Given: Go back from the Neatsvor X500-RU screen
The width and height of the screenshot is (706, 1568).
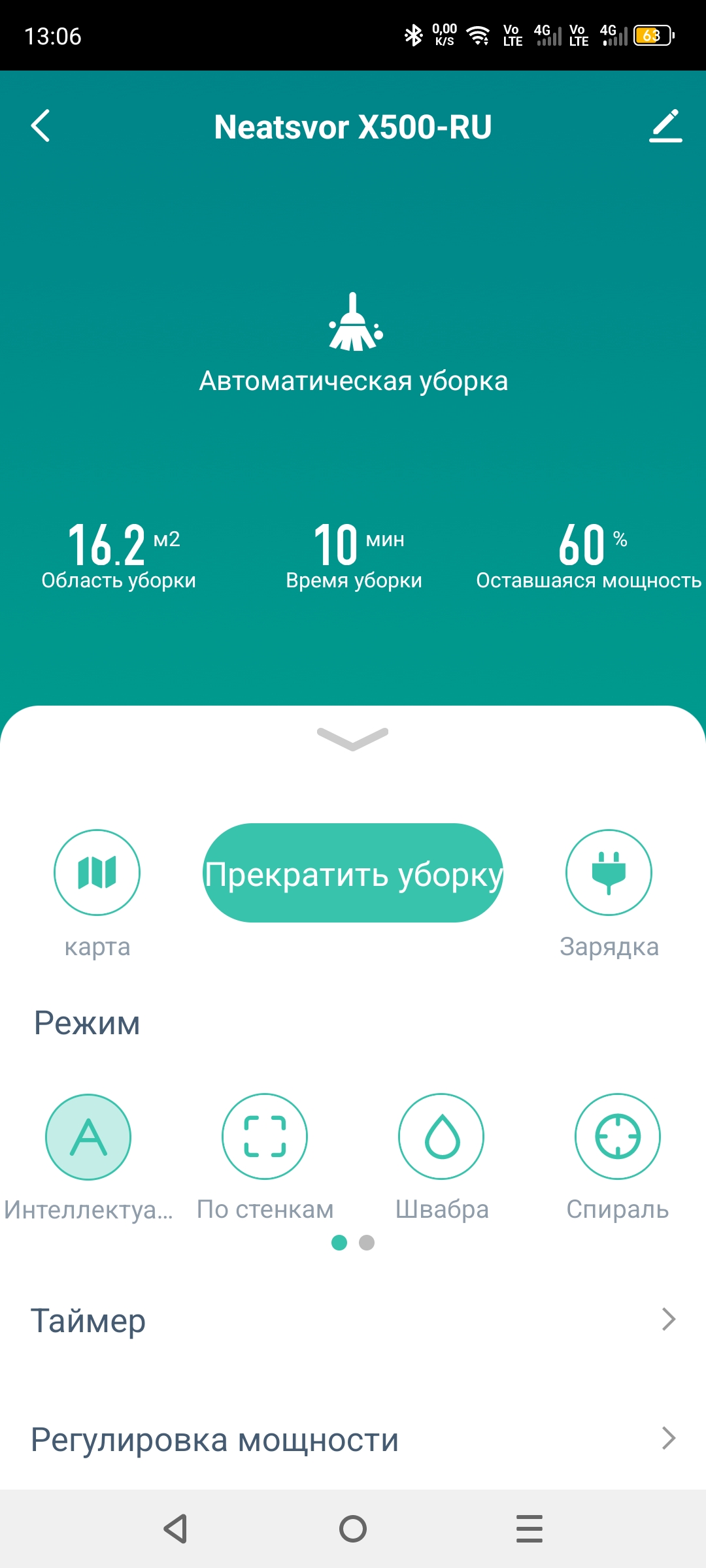Looking at the screenshot, I should click(x=41, y=125).
